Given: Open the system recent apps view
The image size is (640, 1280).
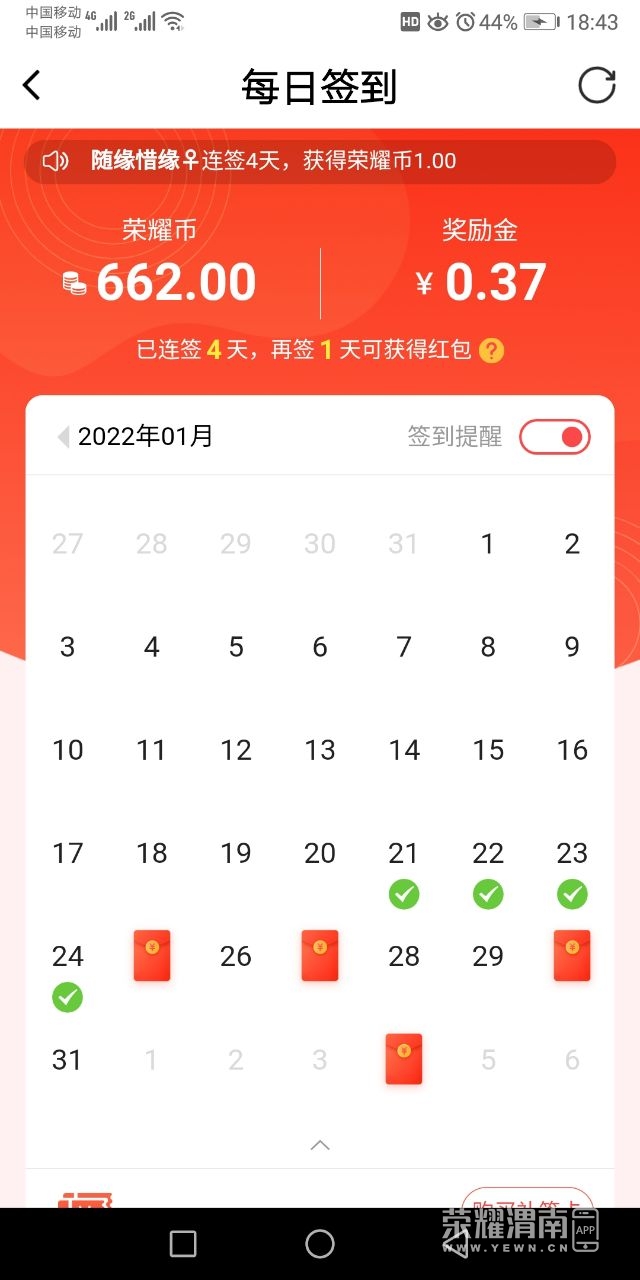Looking at the screenshot, I should click(183, 1243).
